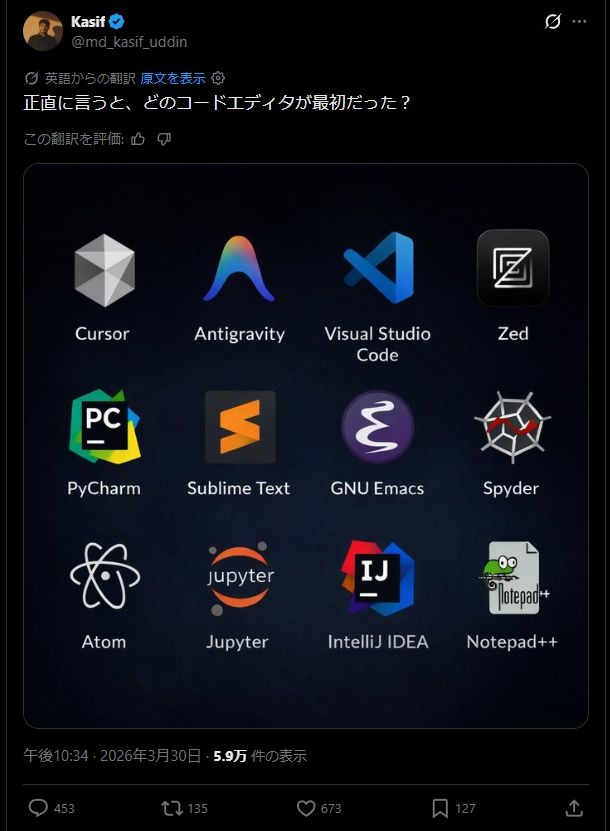Bookmark this post
Viewport: 610px width, 831px height.
440,807
